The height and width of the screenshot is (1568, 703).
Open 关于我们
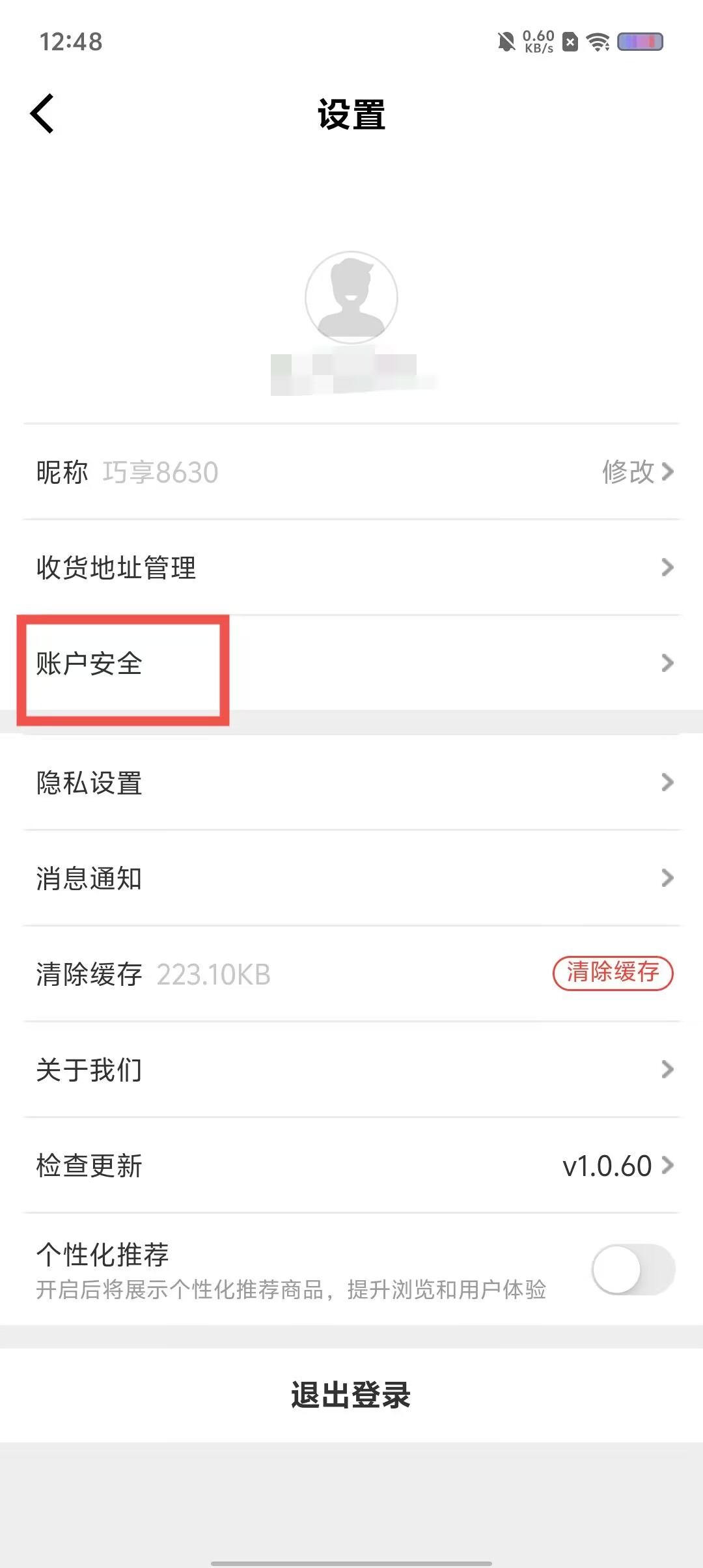[351, 1070]
